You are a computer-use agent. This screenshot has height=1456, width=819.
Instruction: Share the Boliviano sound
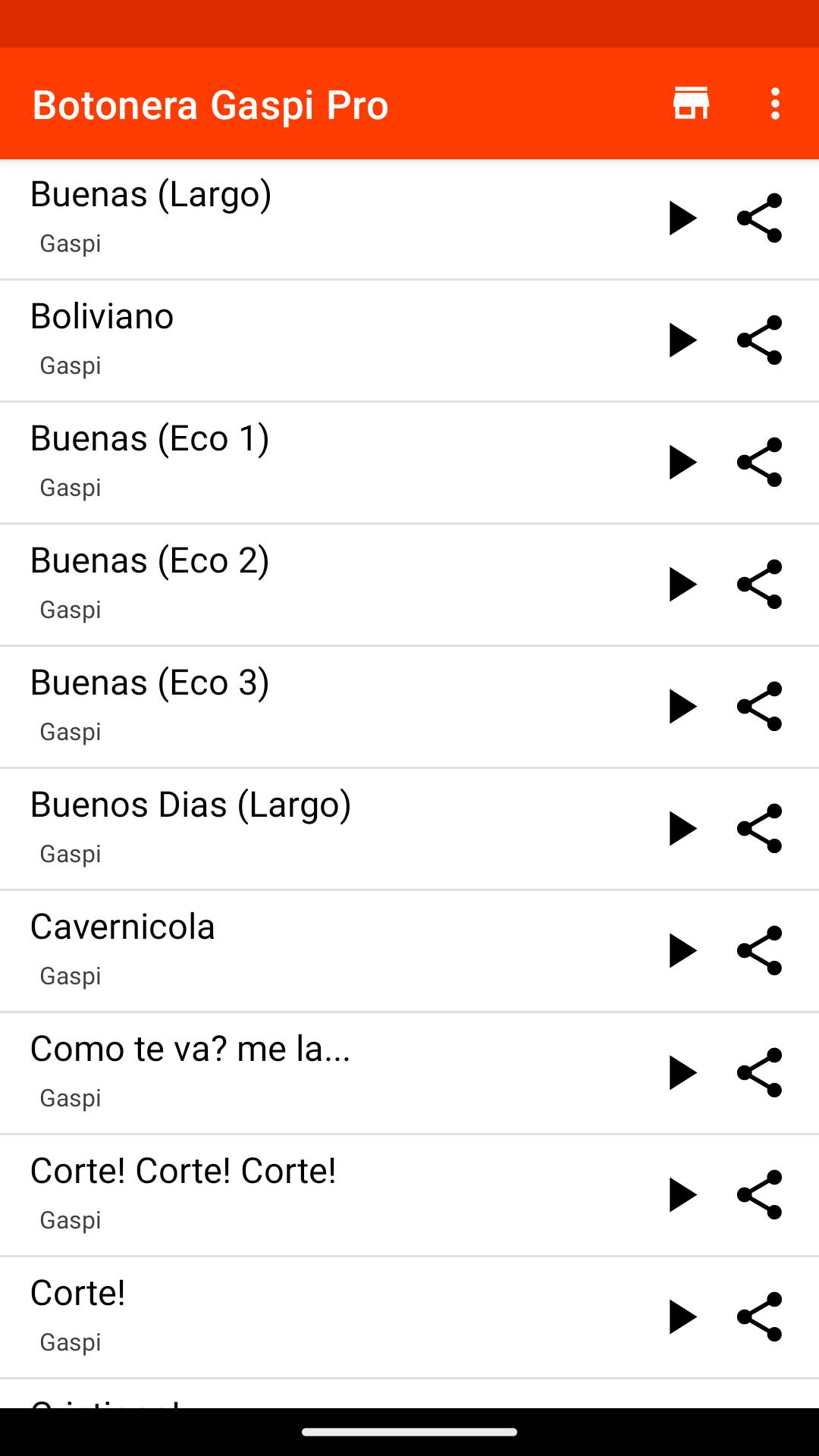pos(759,340)
